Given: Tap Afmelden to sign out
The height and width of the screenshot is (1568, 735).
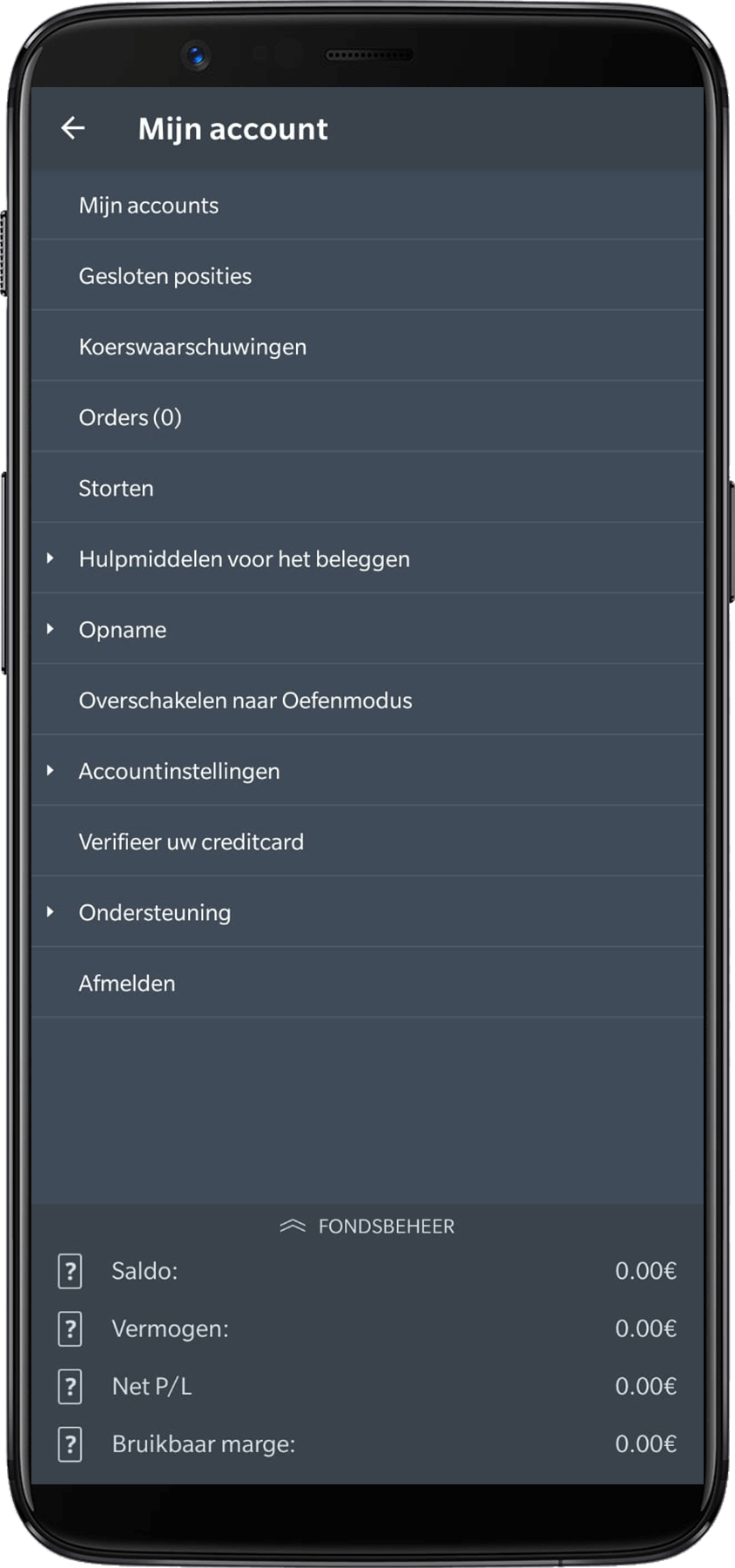Looking at the screenshot, I should tap(127, 983).
